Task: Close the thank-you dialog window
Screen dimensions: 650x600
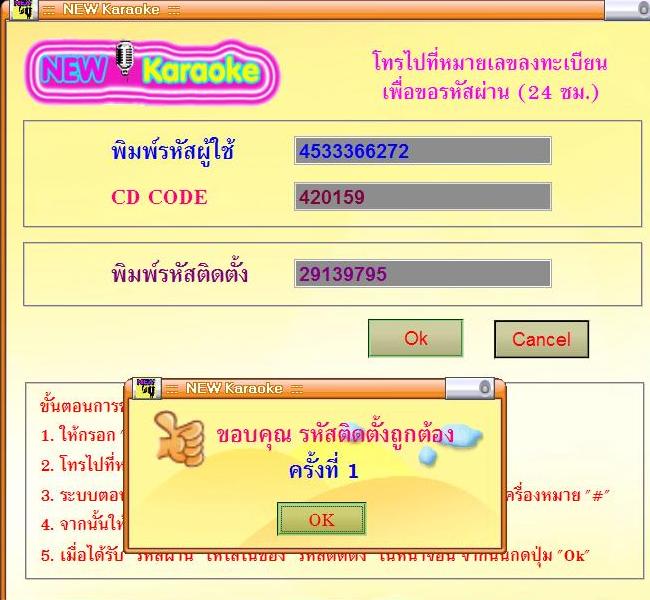Action: tap(485, 388)
